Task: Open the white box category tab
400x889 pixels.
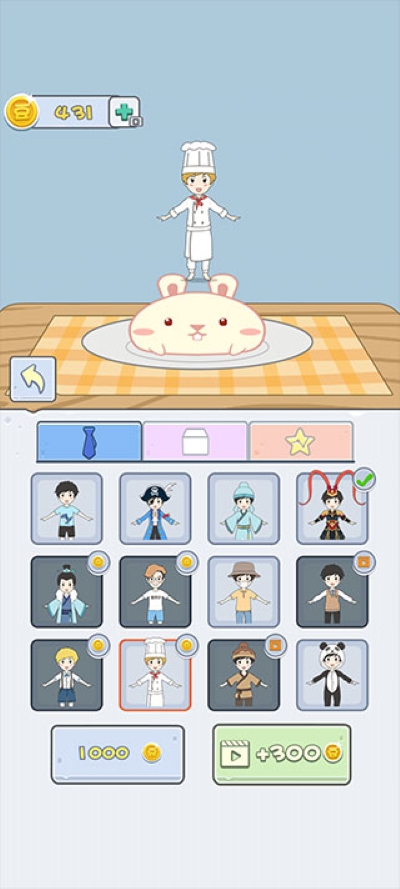Action: (x=195, y=442)
